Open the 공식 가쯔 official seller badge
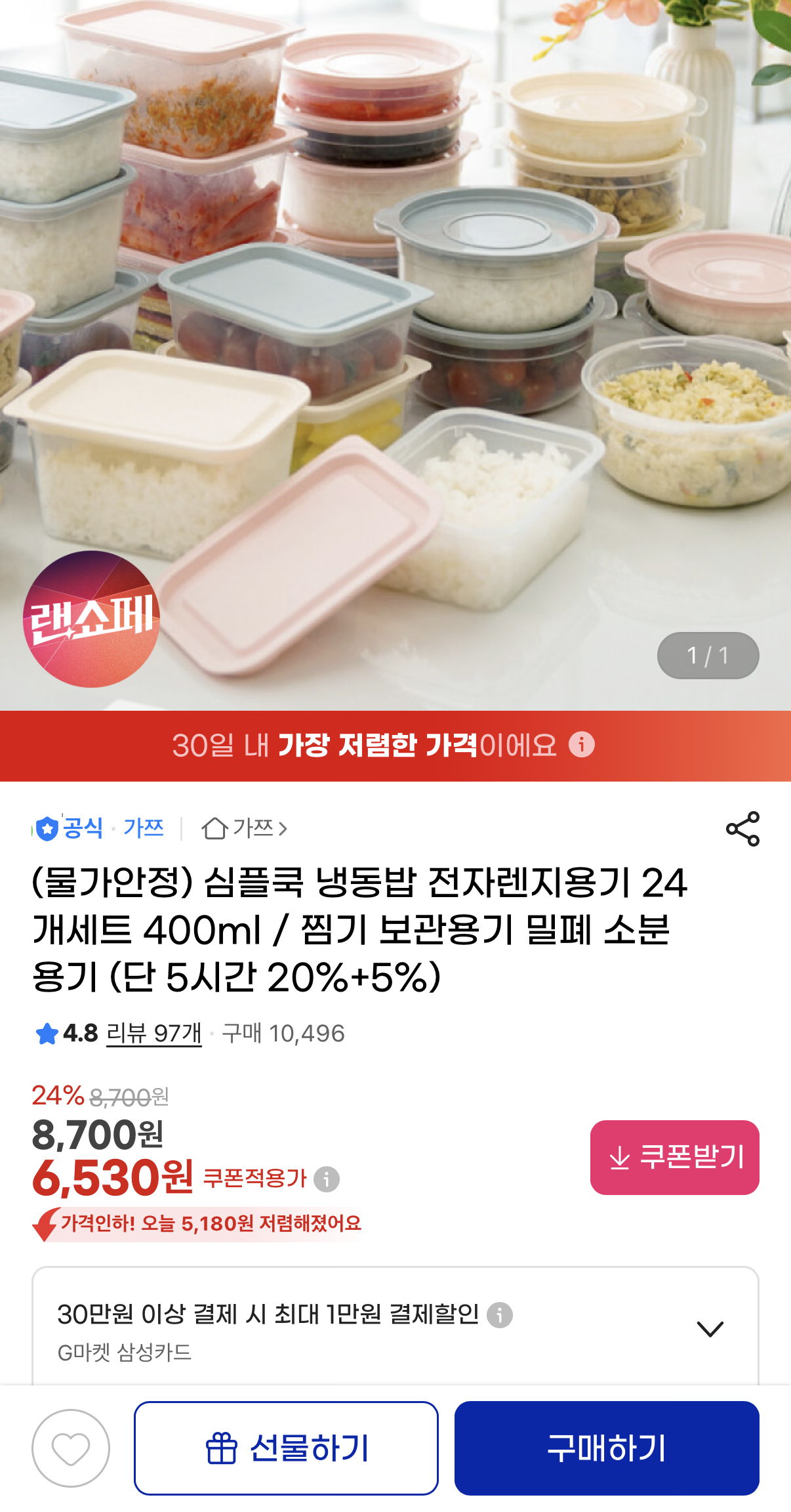 coord(98,828)
